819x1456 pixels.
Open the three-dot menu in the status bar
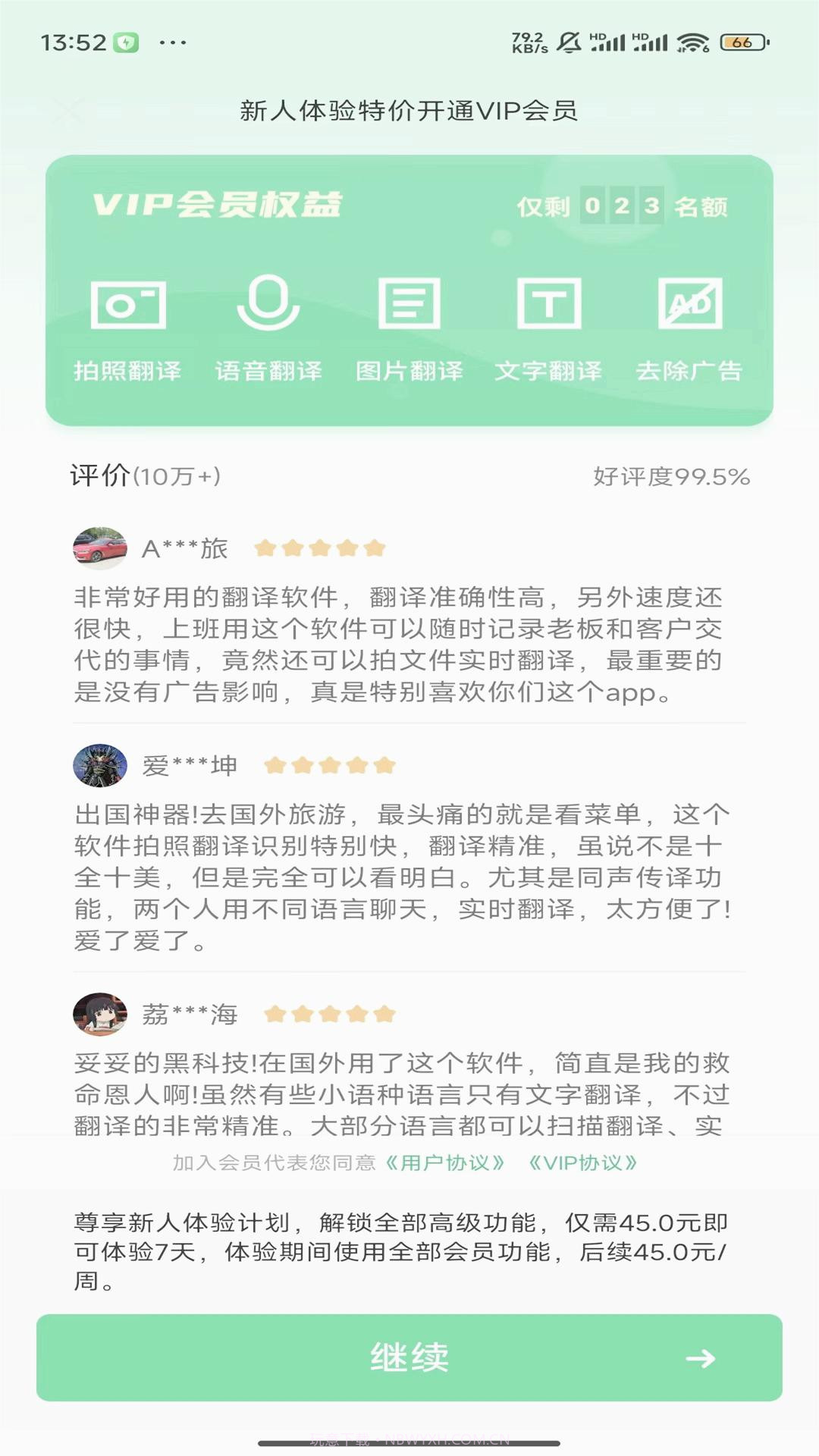pyautogui.click(x=173, y=44)
